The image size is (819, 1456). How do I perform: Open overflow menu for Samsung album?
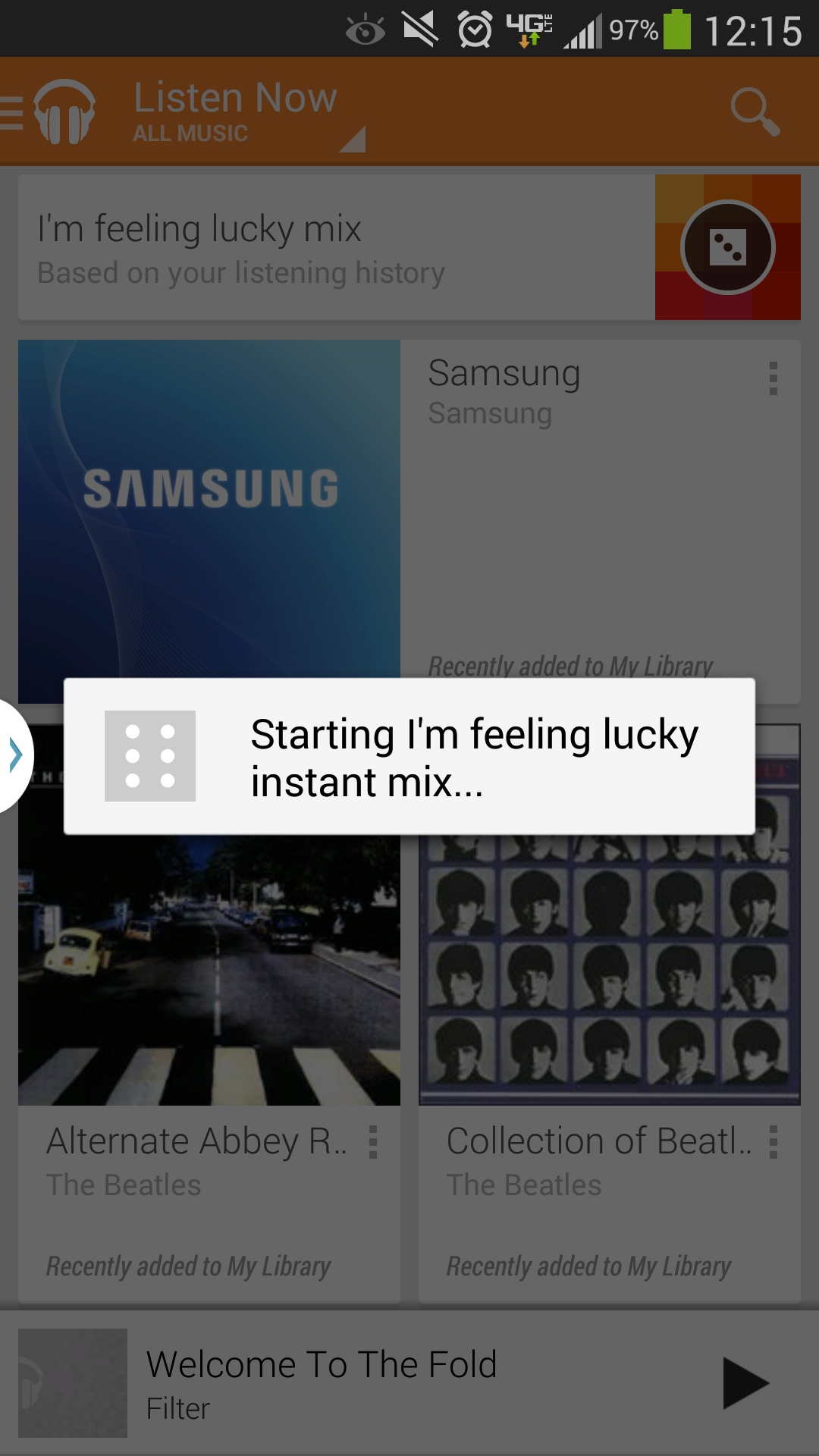pos(773,378)
